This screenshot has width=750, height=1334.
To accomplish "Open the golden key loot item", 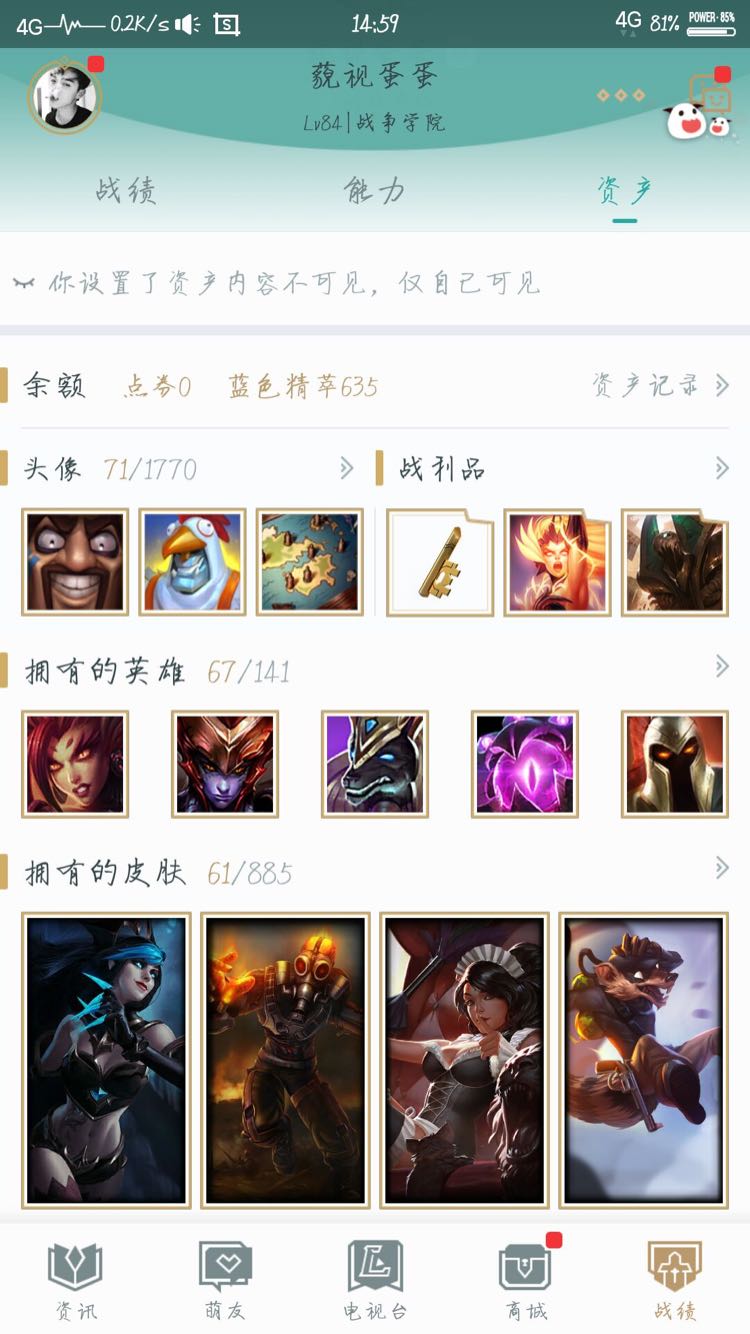I will (440, 562).
